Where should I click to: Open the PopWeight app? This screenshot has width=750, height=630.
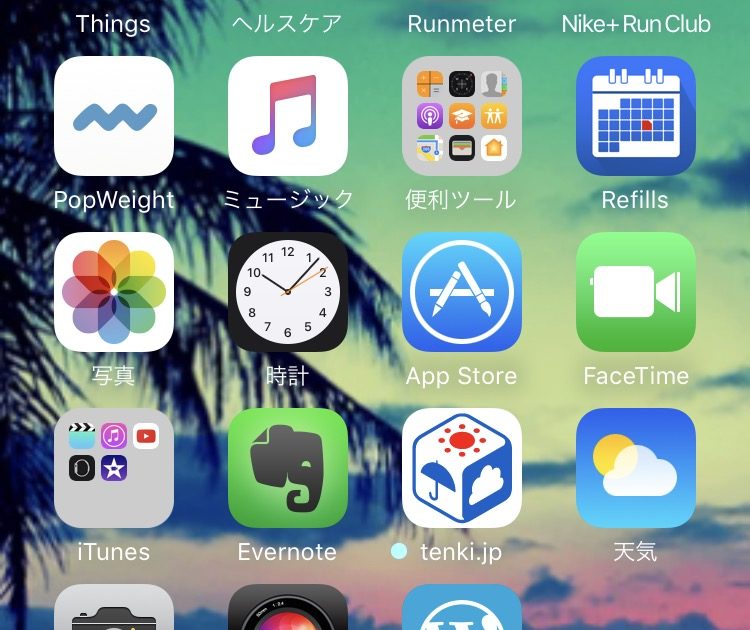point(114,116)
